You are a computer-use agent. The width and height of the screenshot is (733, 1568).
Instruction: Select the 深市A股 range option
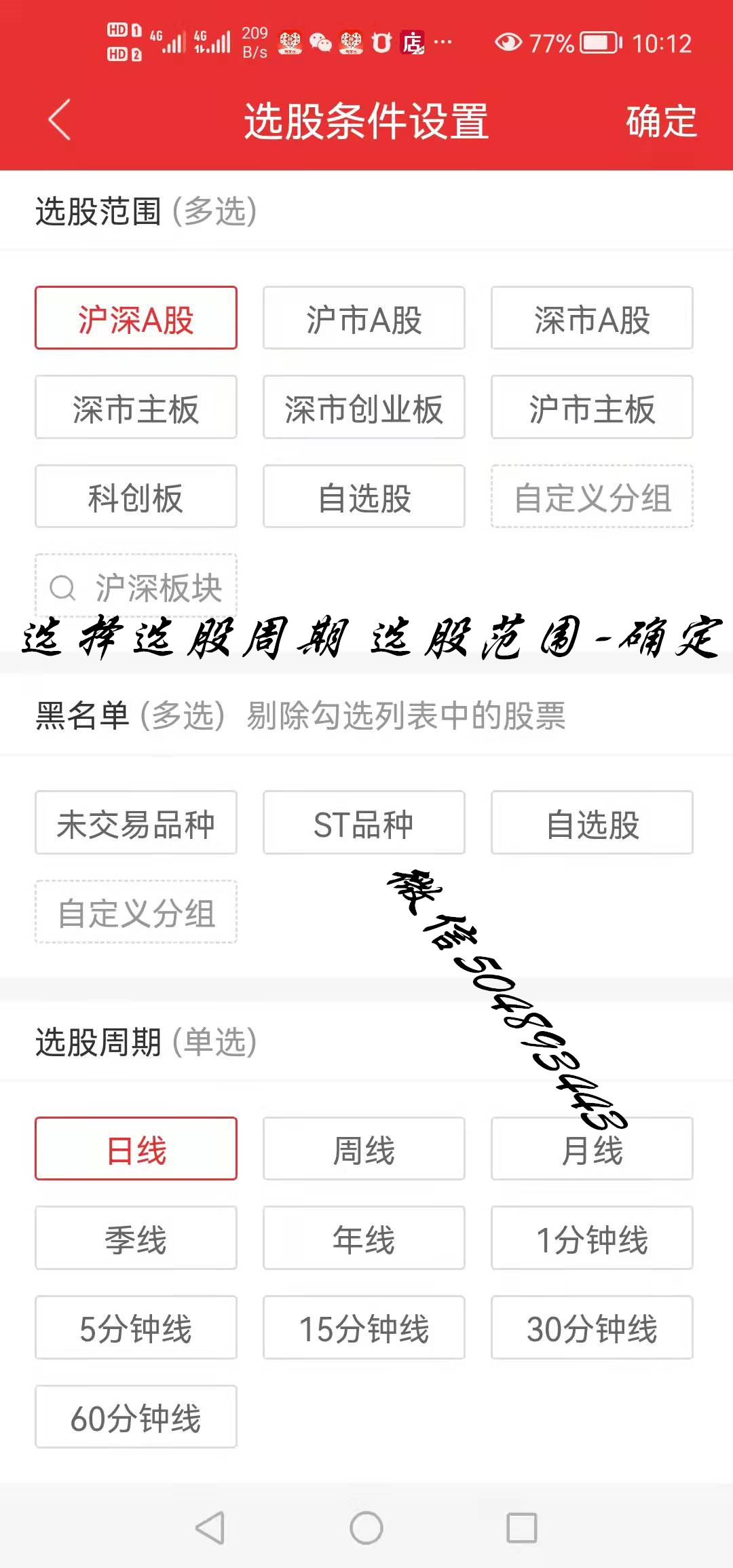pyautogui.click(x=592, y=318)
